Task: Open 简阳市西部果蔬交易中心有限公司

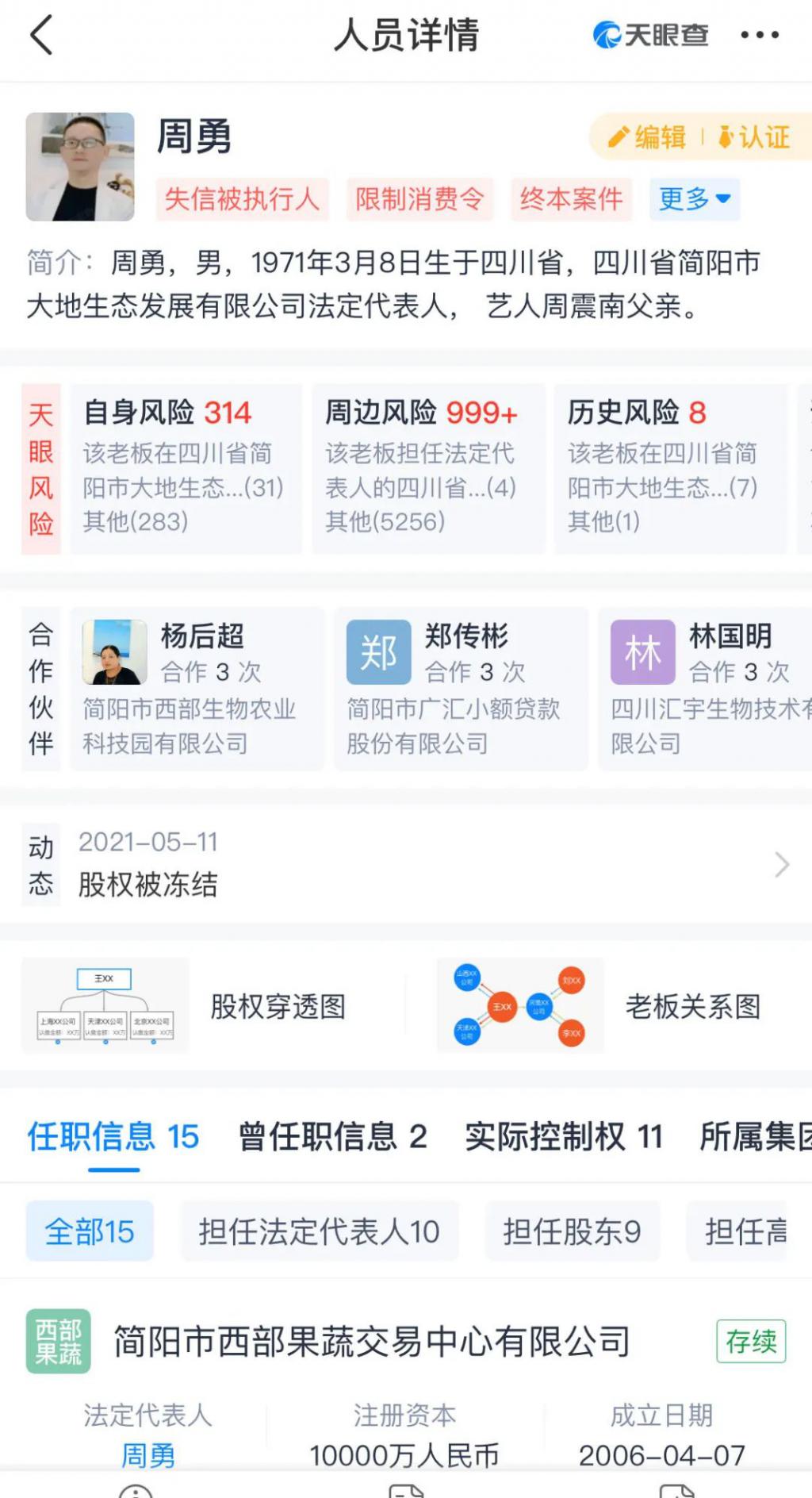Action: coord(372,1342)
